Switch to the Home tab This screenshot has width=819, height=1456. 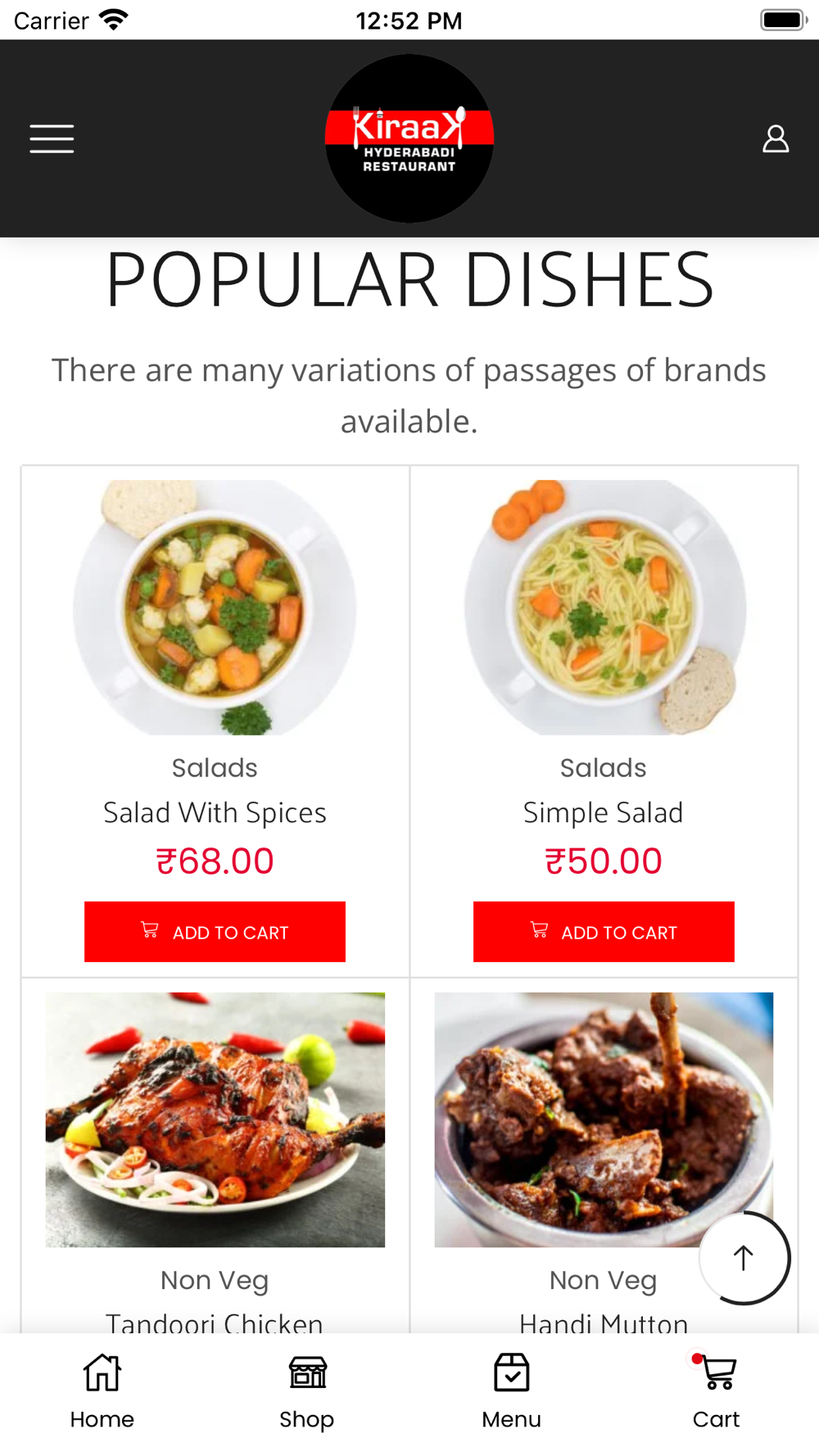102,1391
